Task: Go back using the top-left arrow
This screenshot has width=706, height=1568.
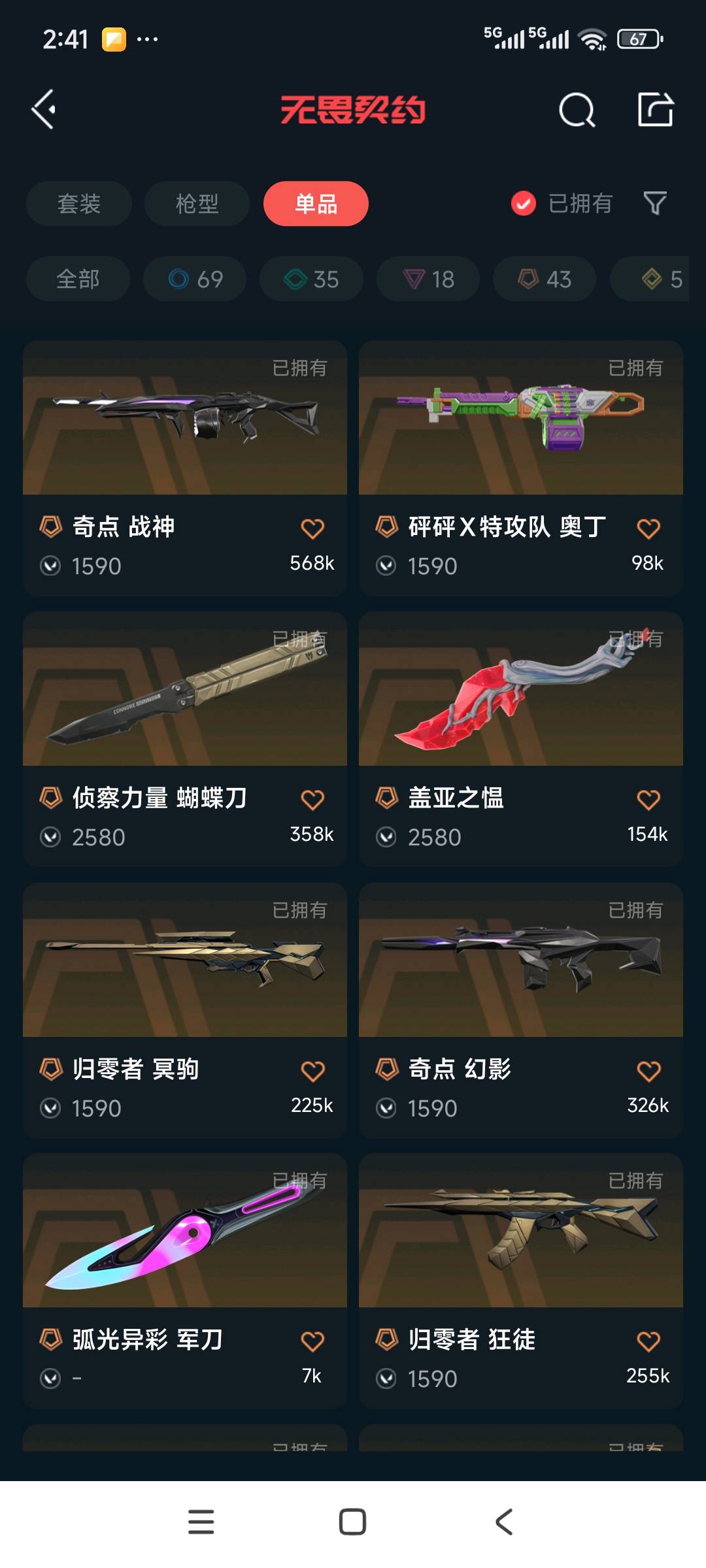Action: pos(44,109)
